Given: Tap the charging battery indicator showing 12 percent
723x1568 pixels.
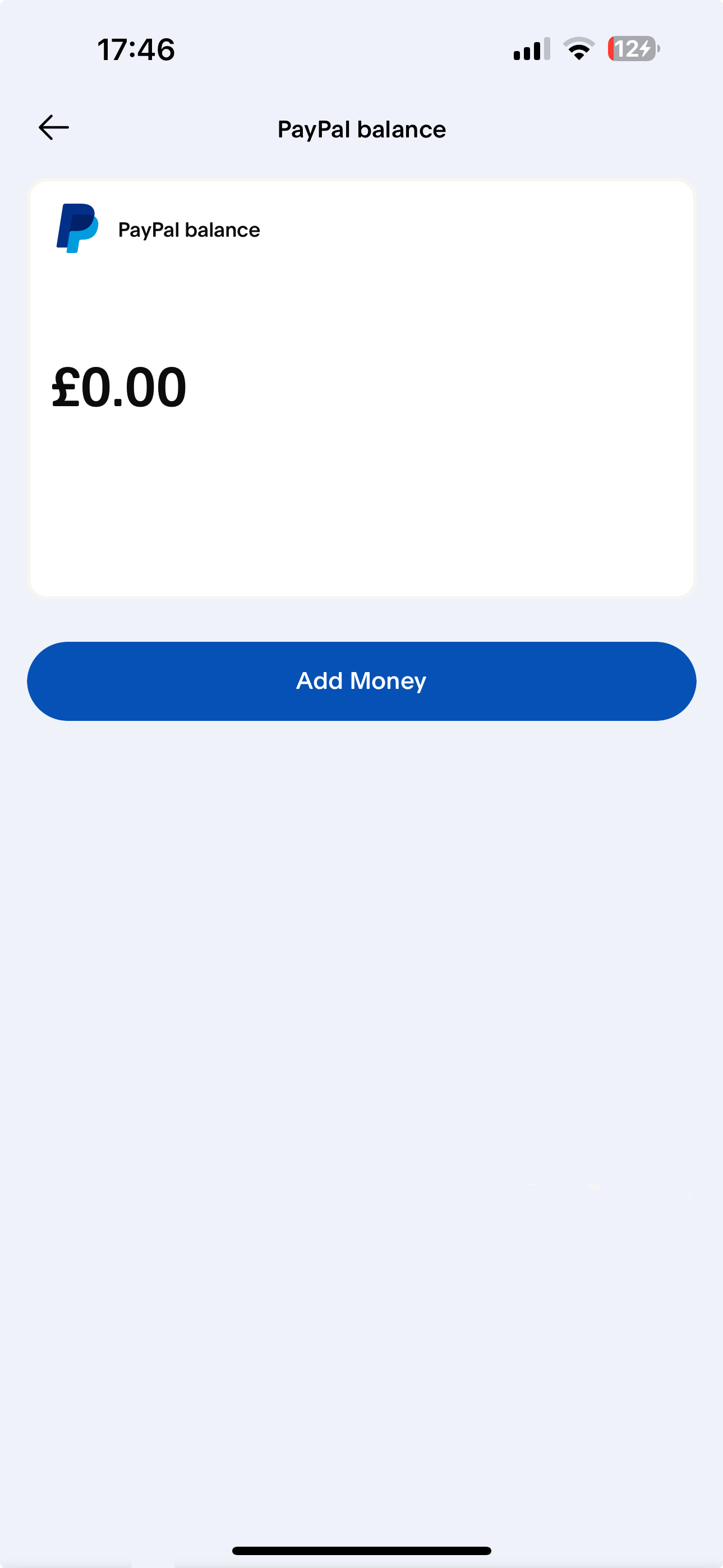Looking at the screenshot, I should 633,50.
